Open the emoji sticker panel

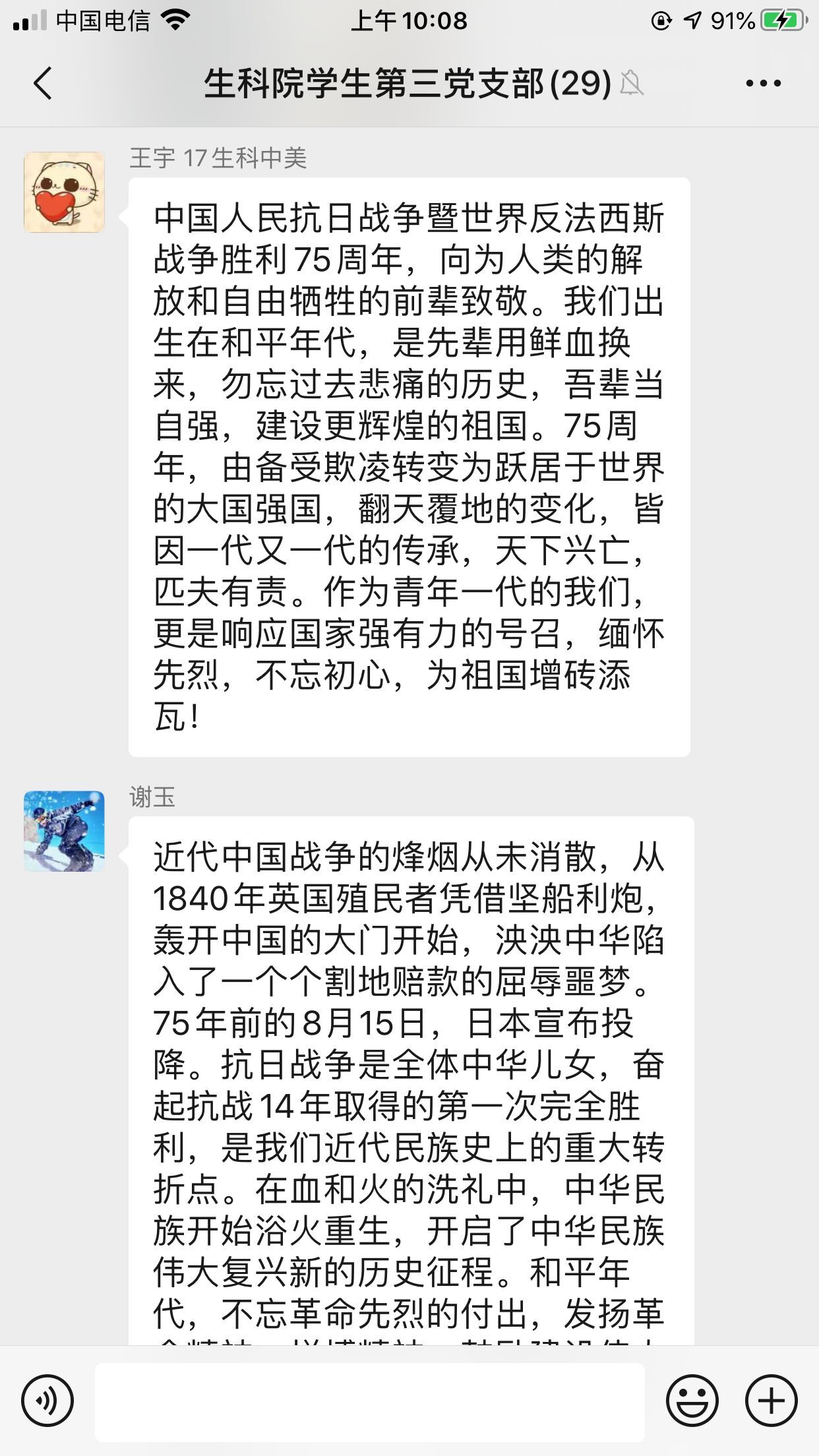tap(691, 1401)
